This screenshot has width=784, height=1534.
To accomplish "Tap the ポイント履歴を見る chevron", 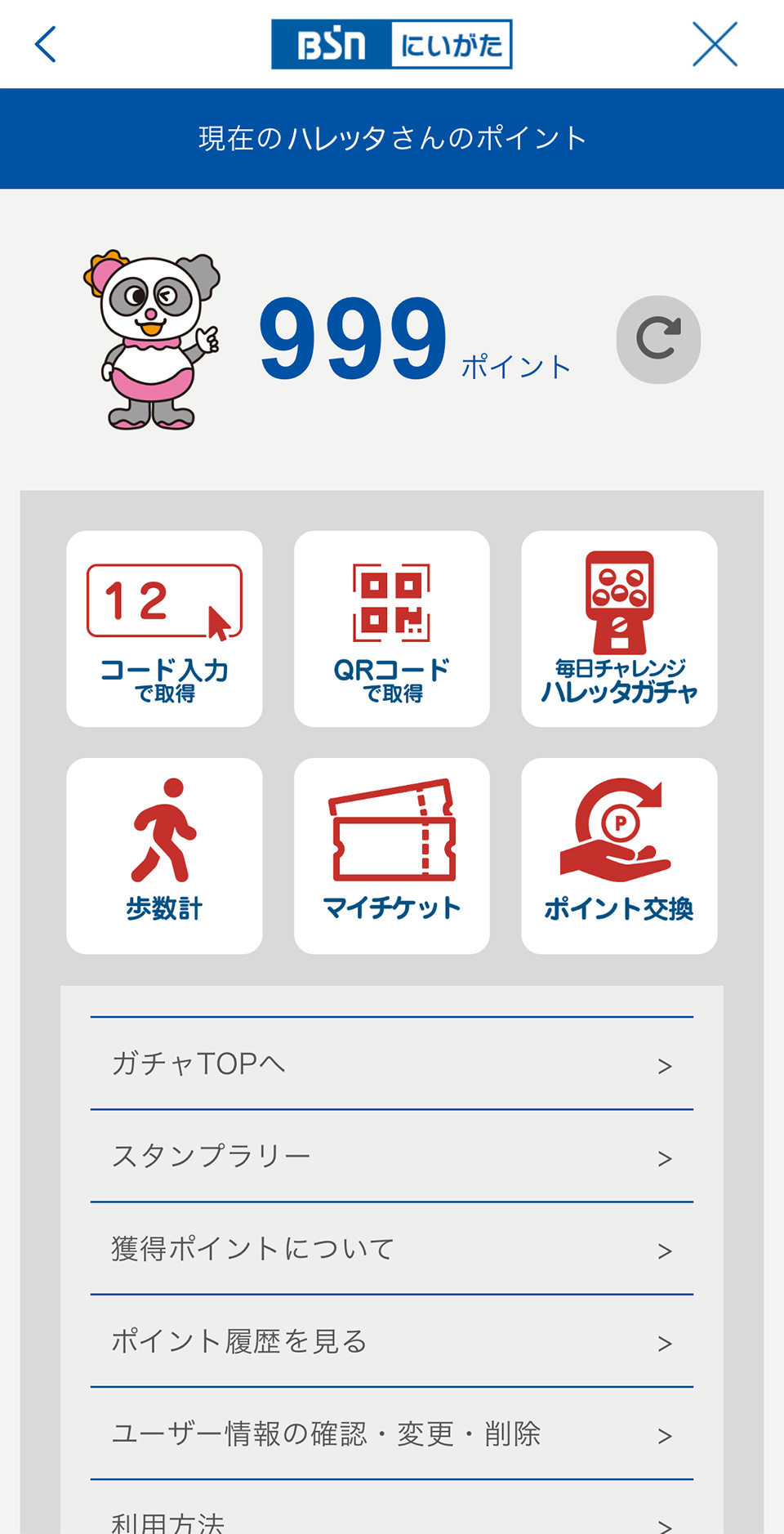I will point(666,1342).
